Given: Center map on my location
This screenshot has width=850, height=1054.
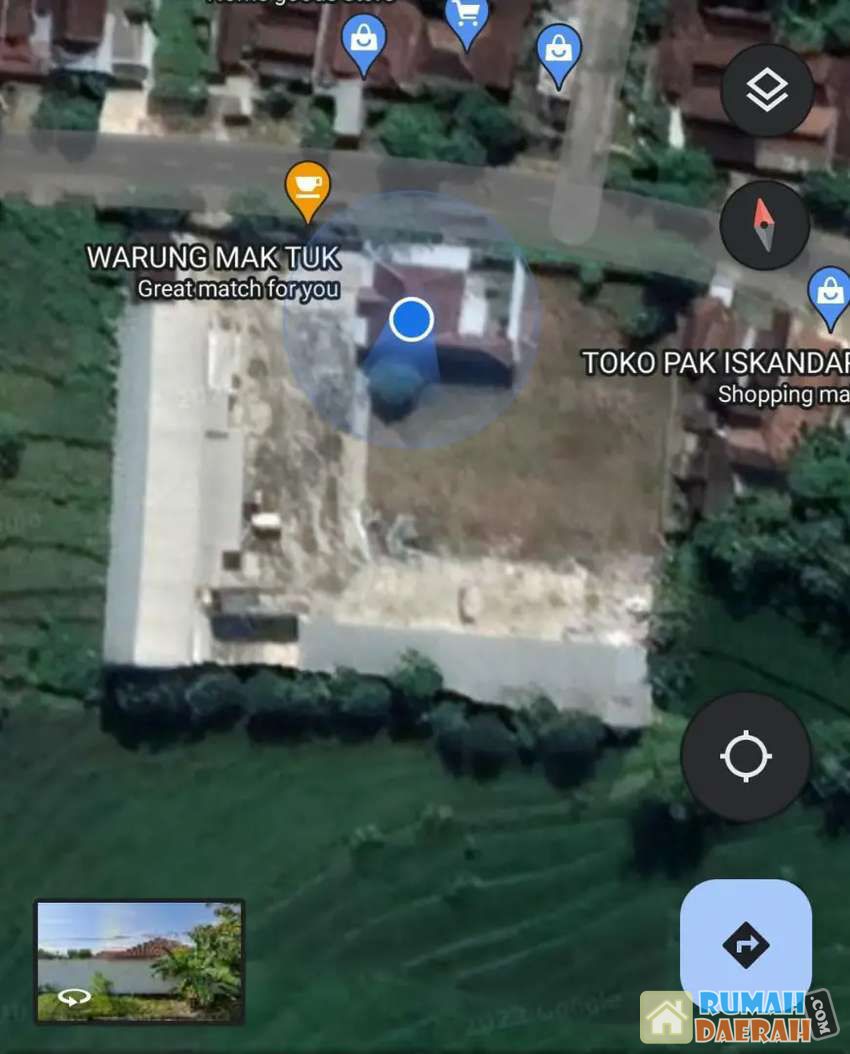Looking at the screenshot, I should (745, 755).
